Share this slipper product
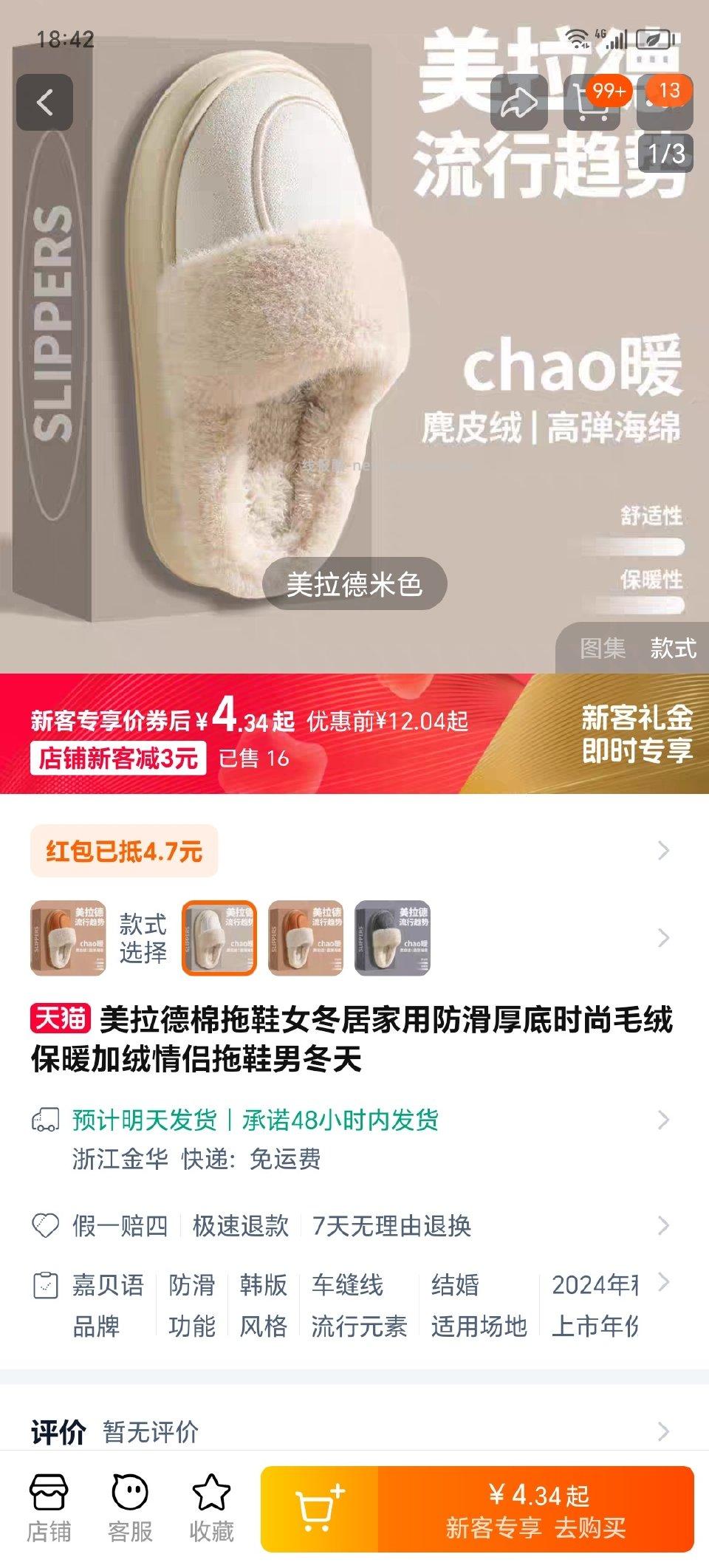Viewport: 709px width, 1568px height. [518, 103]
